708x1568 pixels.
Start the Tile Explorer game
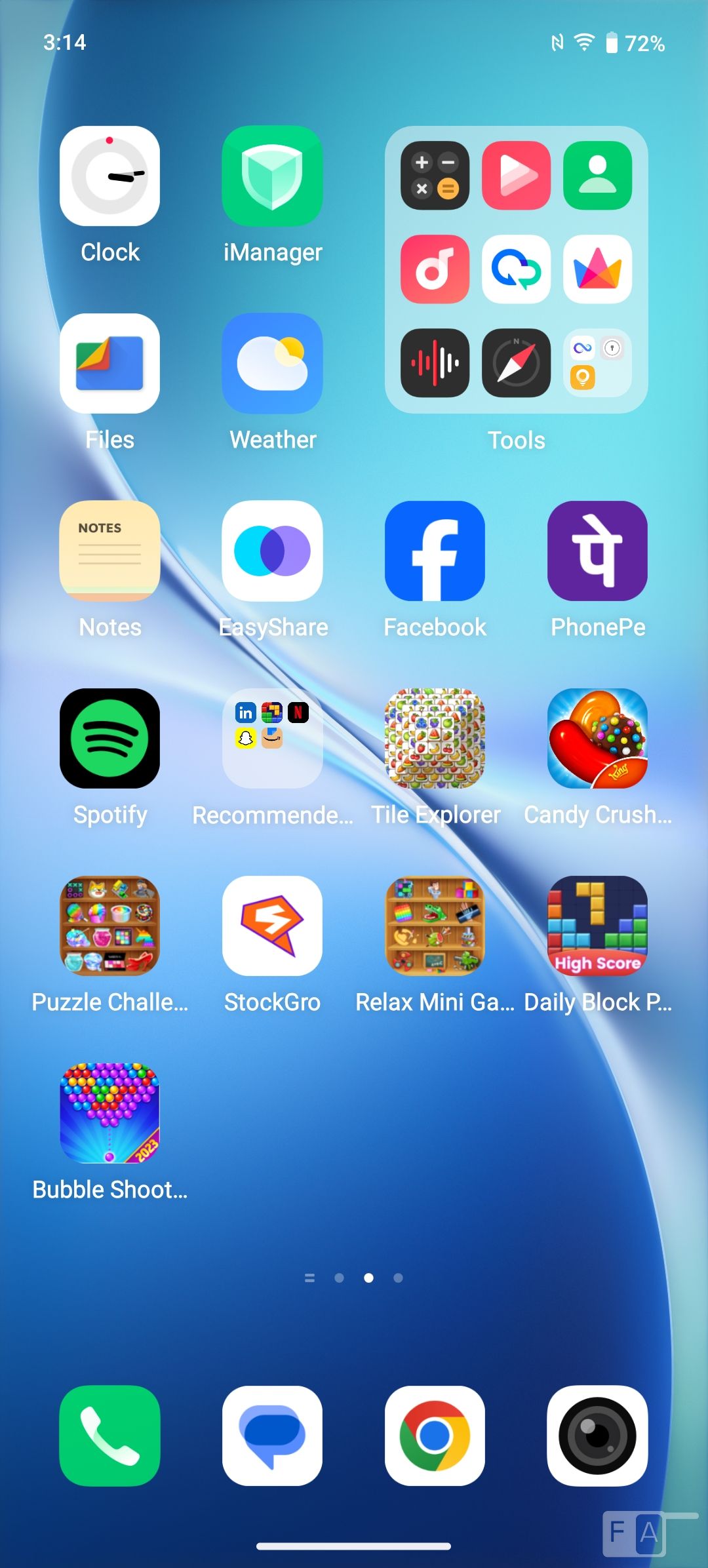[x=435, y=739]
